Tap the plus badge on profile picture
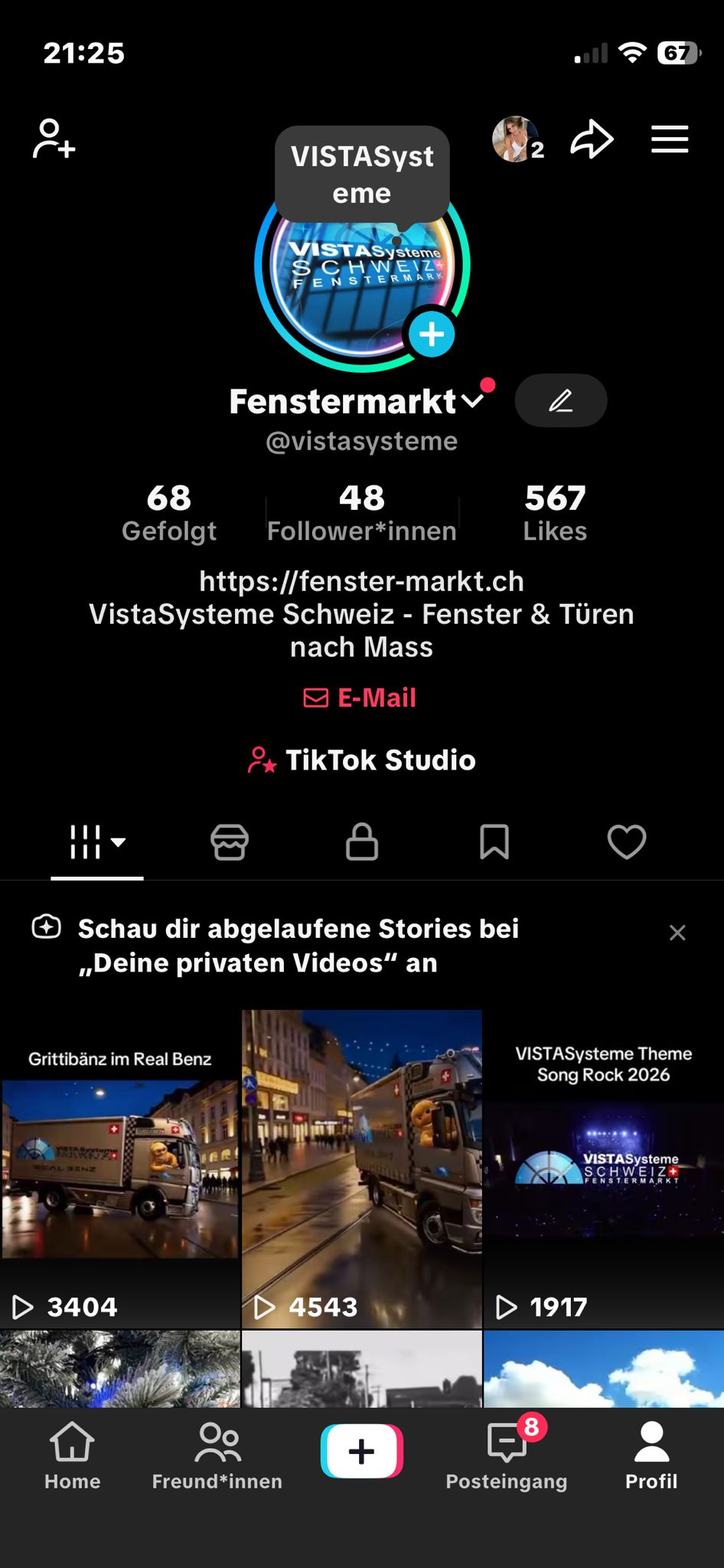 [432, 335]
